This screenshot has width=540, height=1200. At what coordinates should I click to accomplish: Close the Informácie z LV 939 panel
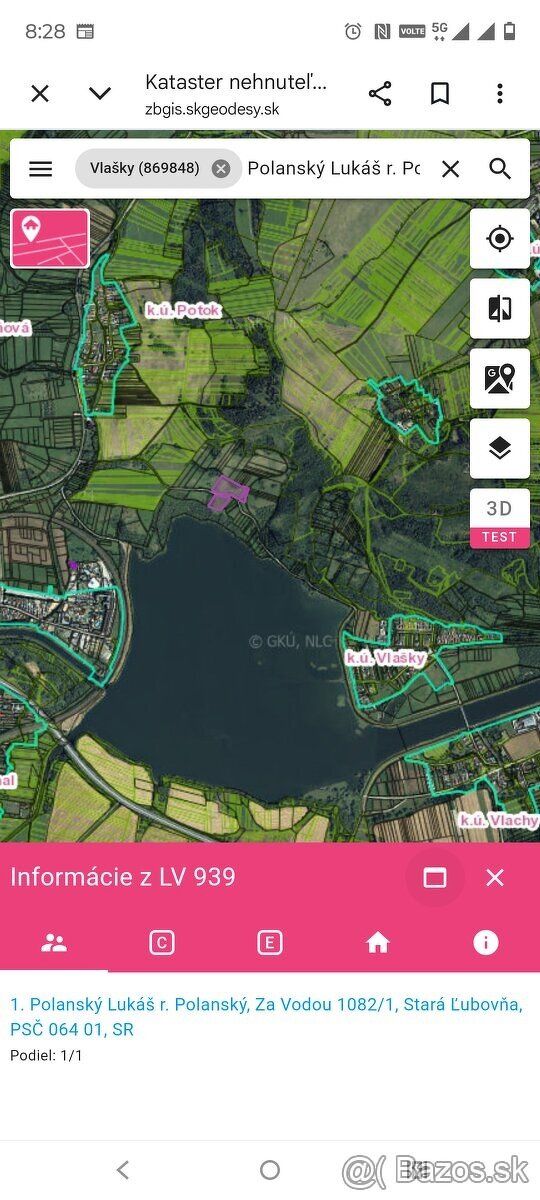(x=495, y=878)
